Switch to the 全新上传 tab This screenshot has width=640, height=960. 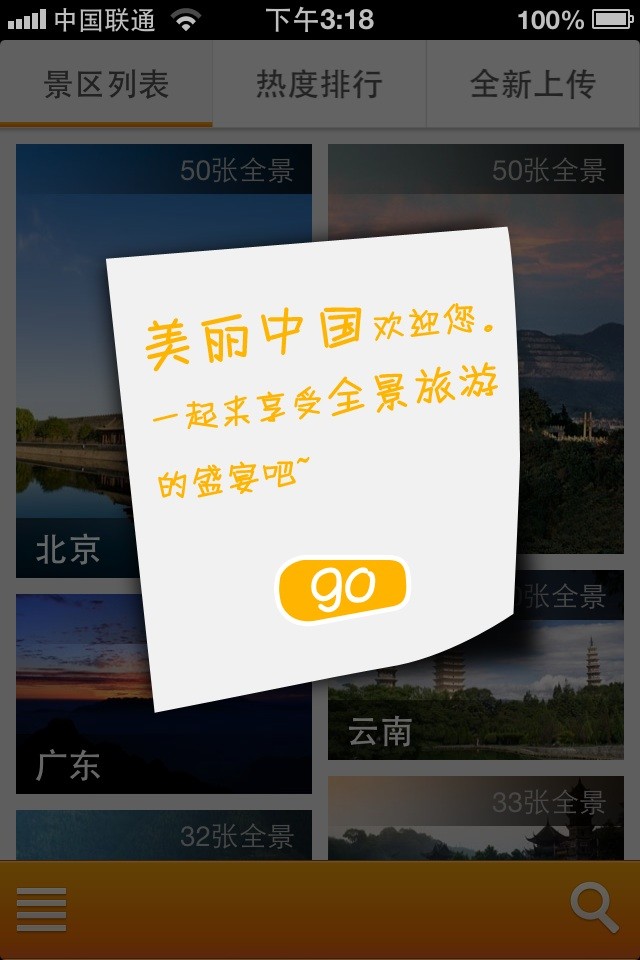[x=532, y=85]
